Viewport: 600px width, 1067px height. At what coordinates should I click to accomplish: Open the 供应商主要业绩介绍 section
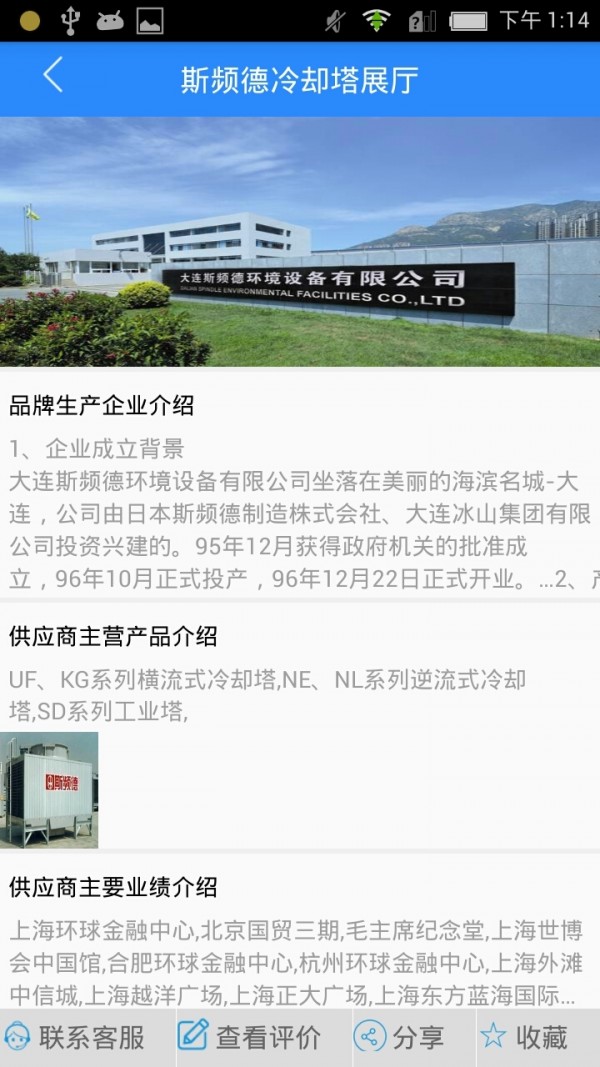[113, 887]
